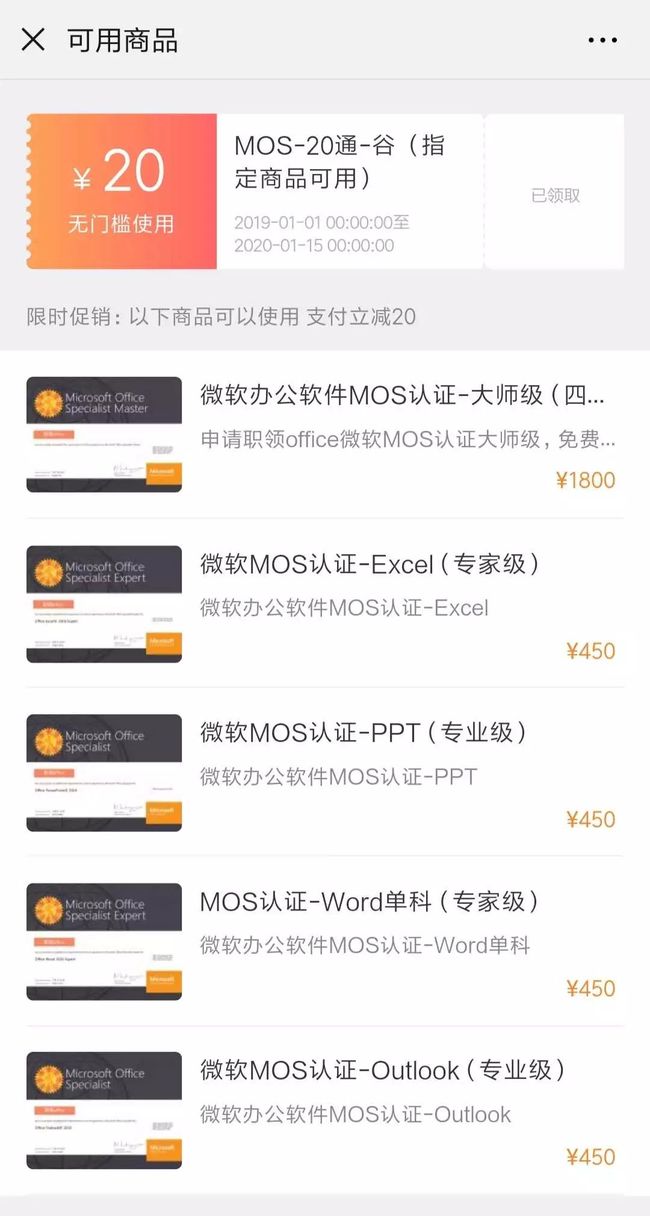The image size is (650, 1216).
Task: Close the 可用商品 page
Action: [x=33, y=40]
